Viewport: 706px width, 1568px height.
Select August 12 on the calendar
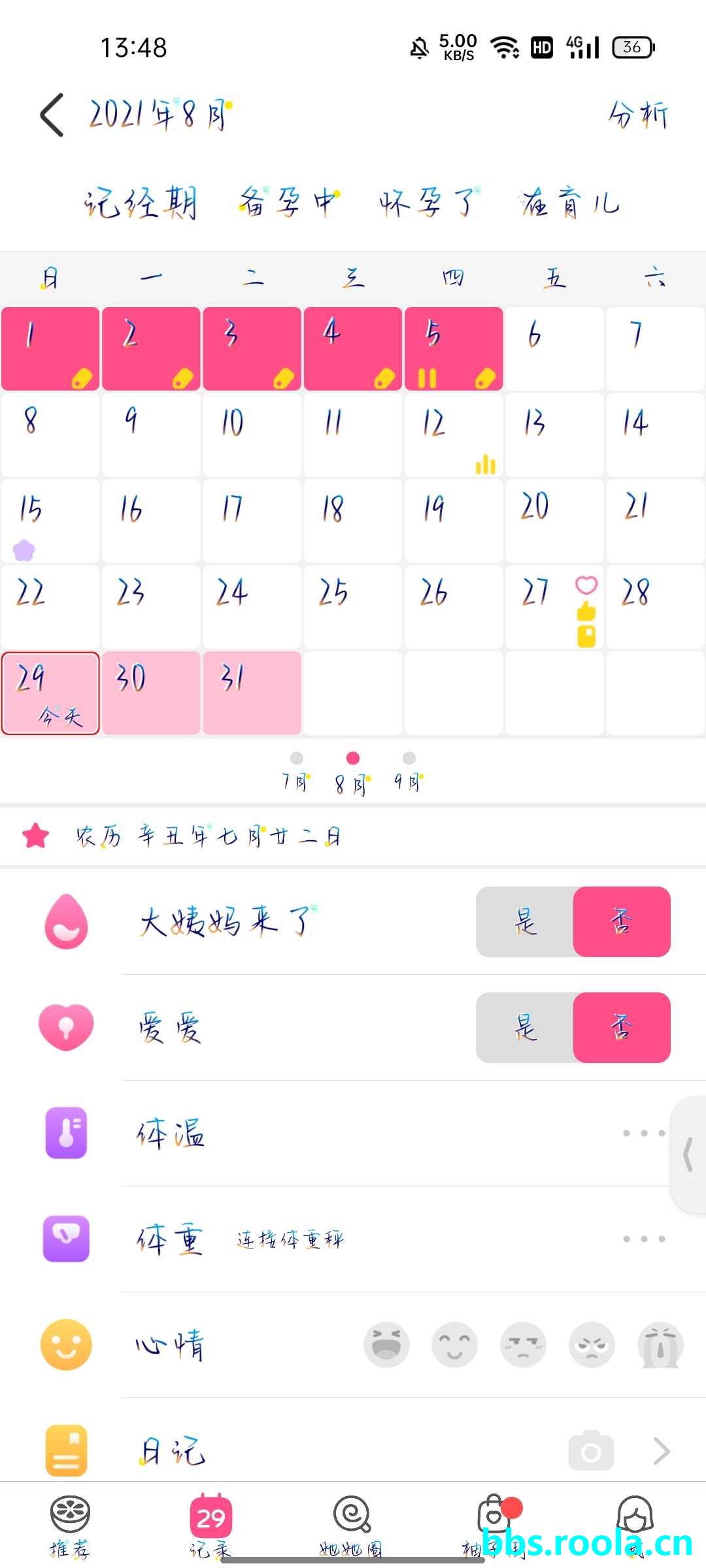453,434
